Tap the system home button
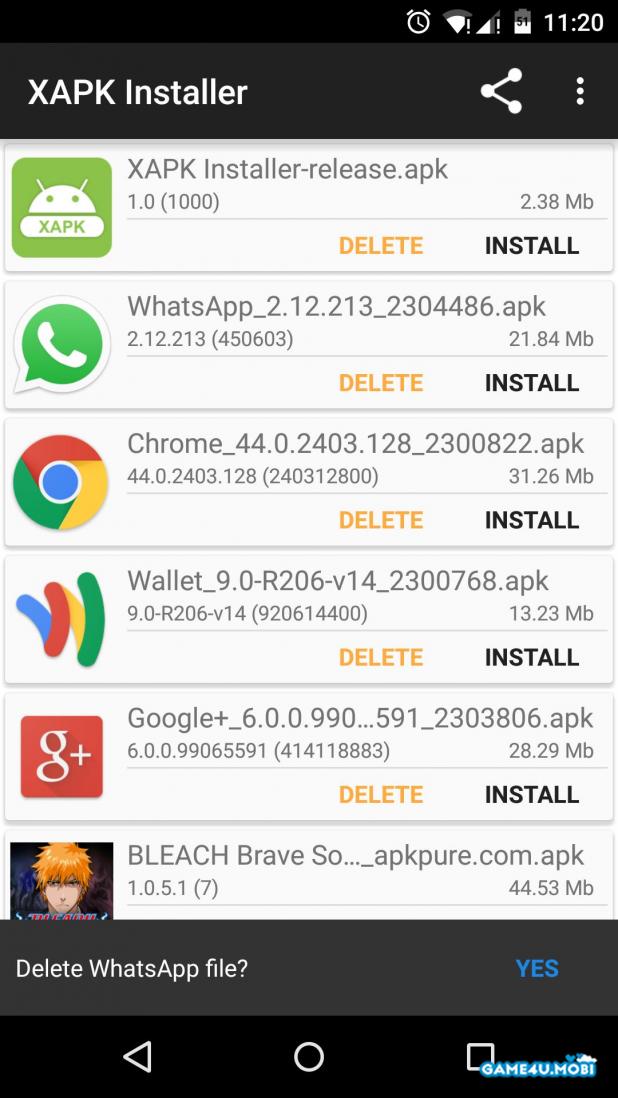Image resolution: width=618 pixels, height=1098 pixels. pos(309,1057)
